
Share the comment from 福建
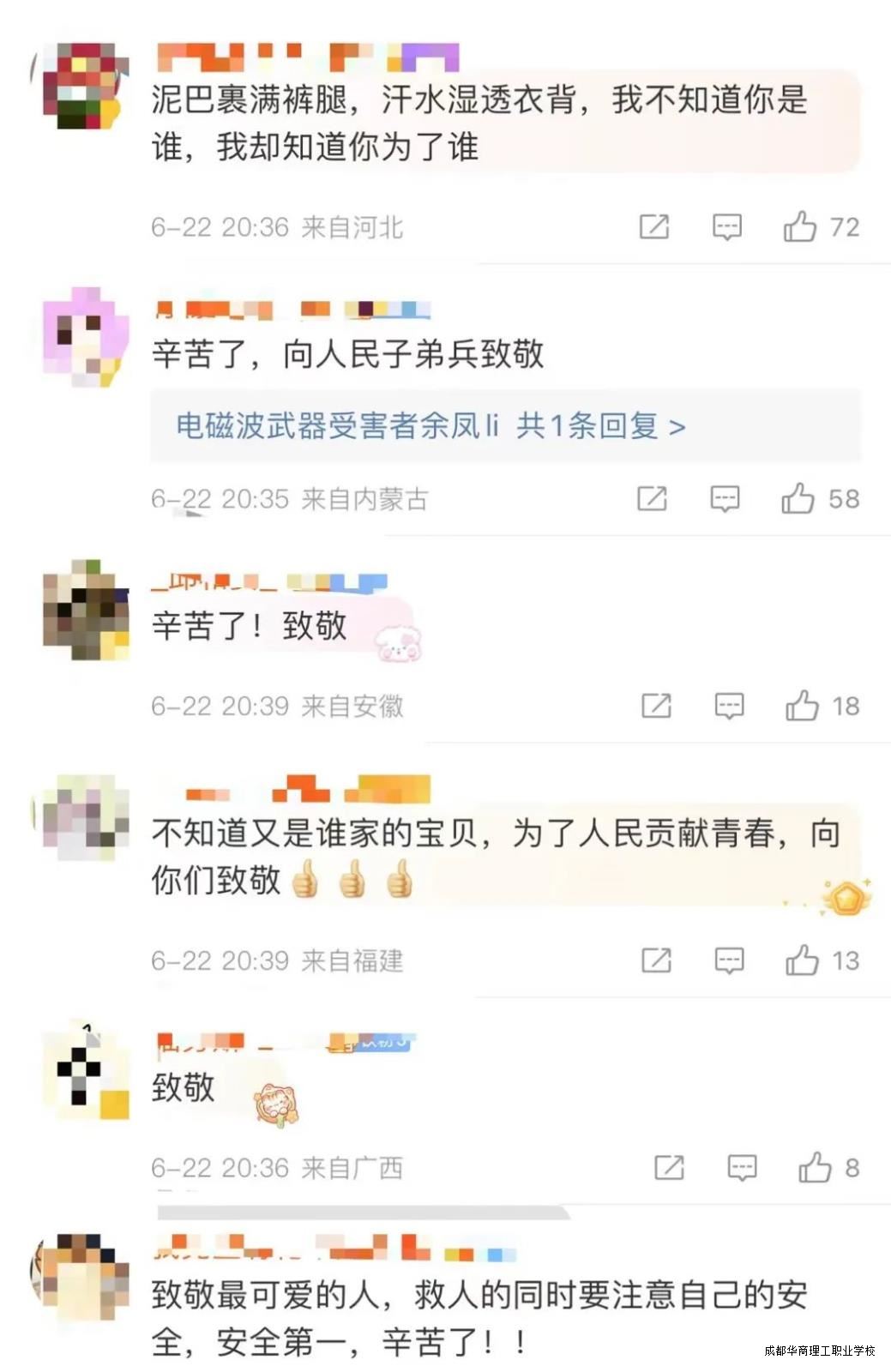point(656,960)
